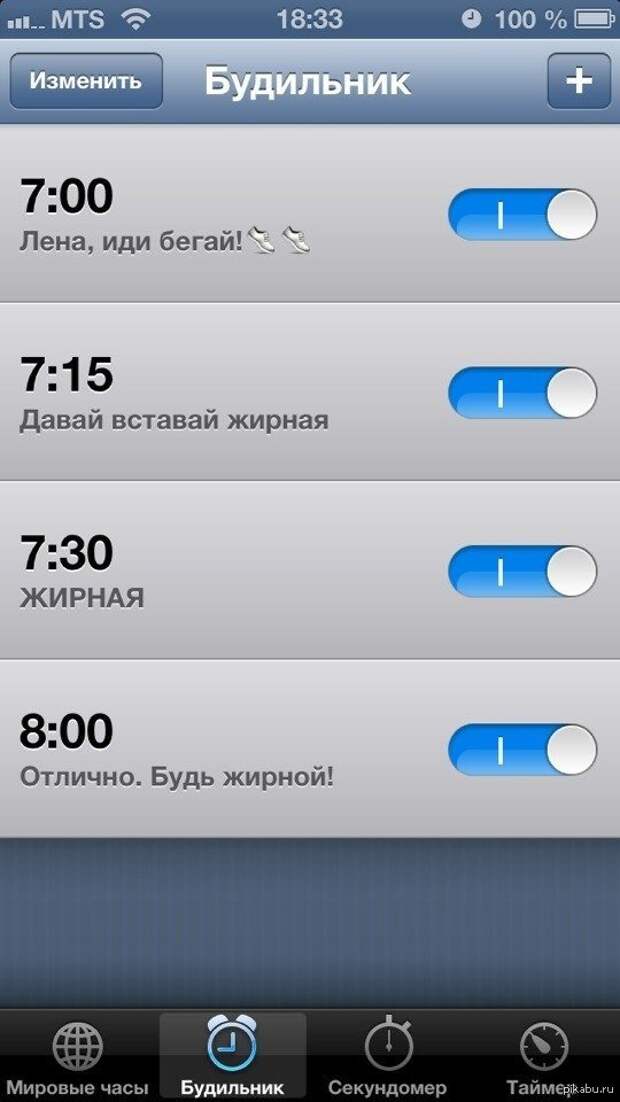Switch off the 8:00 alarm
The image size is (620, 1102).
tap(522, 750)
